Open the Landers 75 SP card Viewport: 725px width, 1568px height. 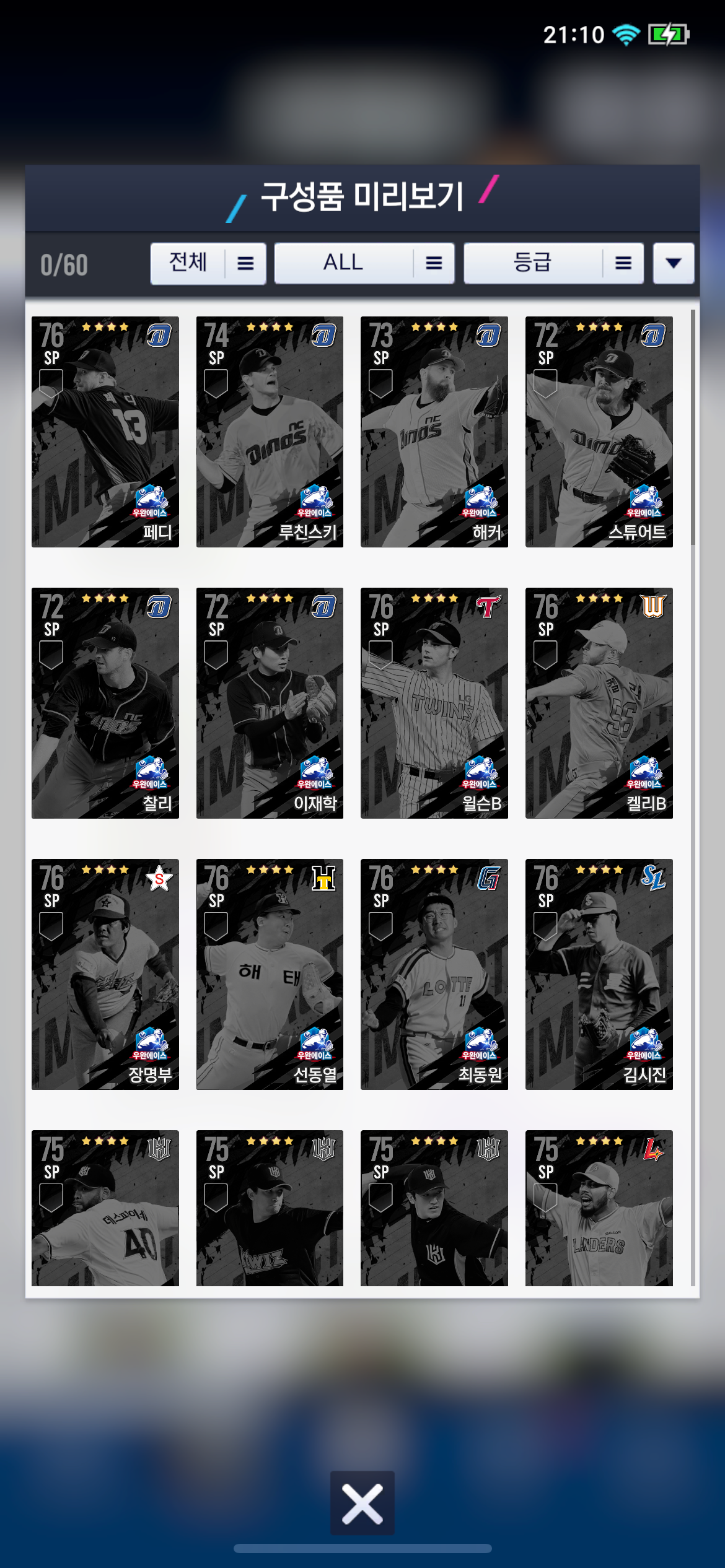[599, 1208]
